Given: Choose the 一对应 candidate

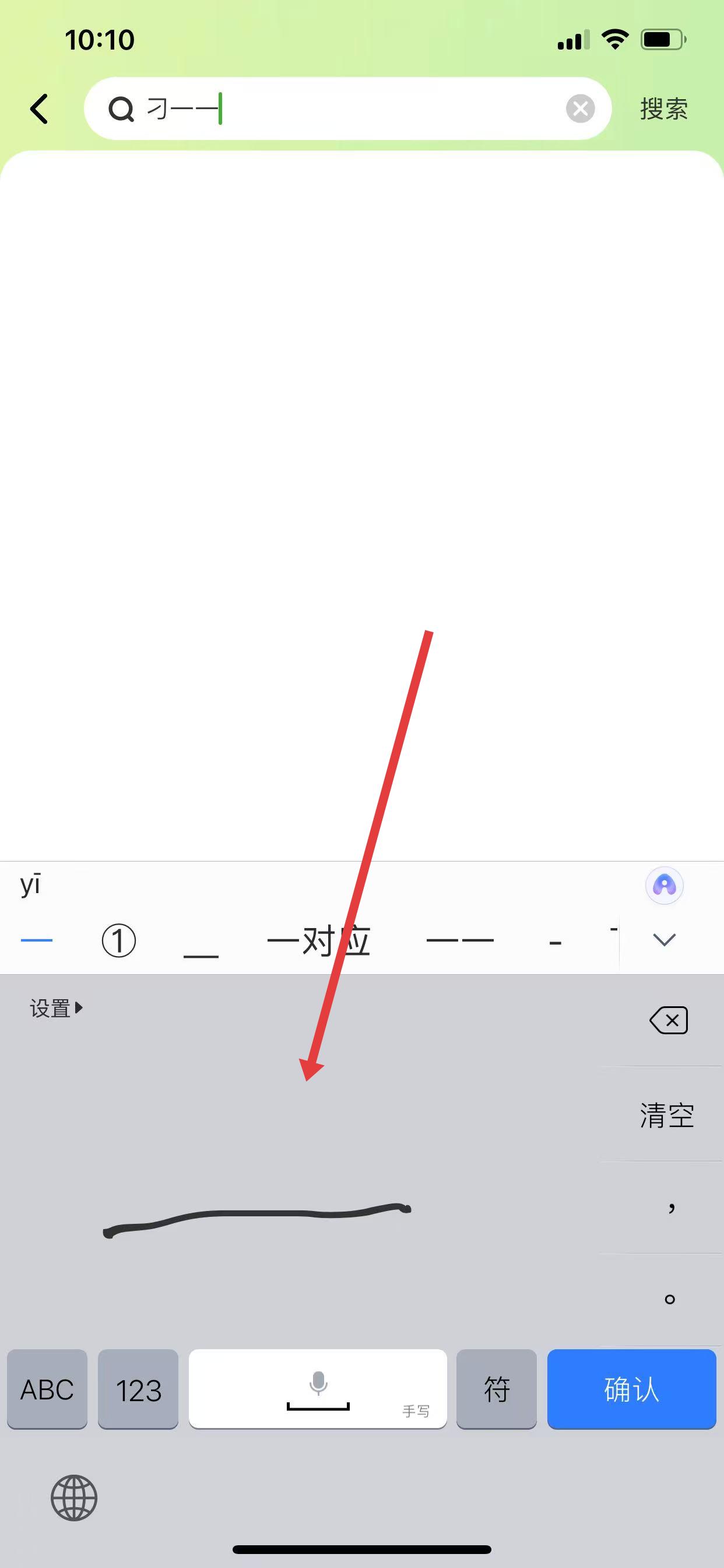Looking at the screenshot, I should [318, 940].
